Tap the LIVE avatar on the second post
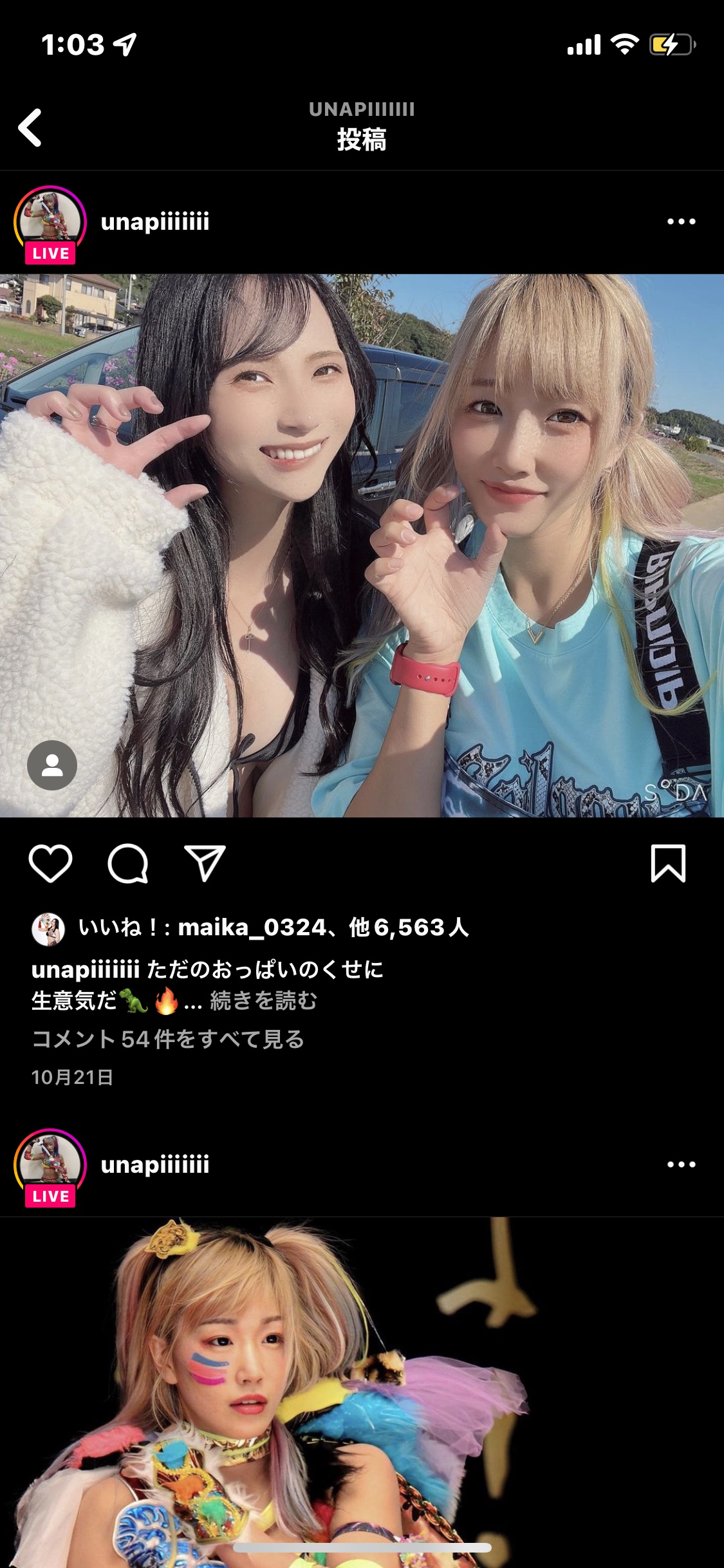 (x=50, y=1166)
